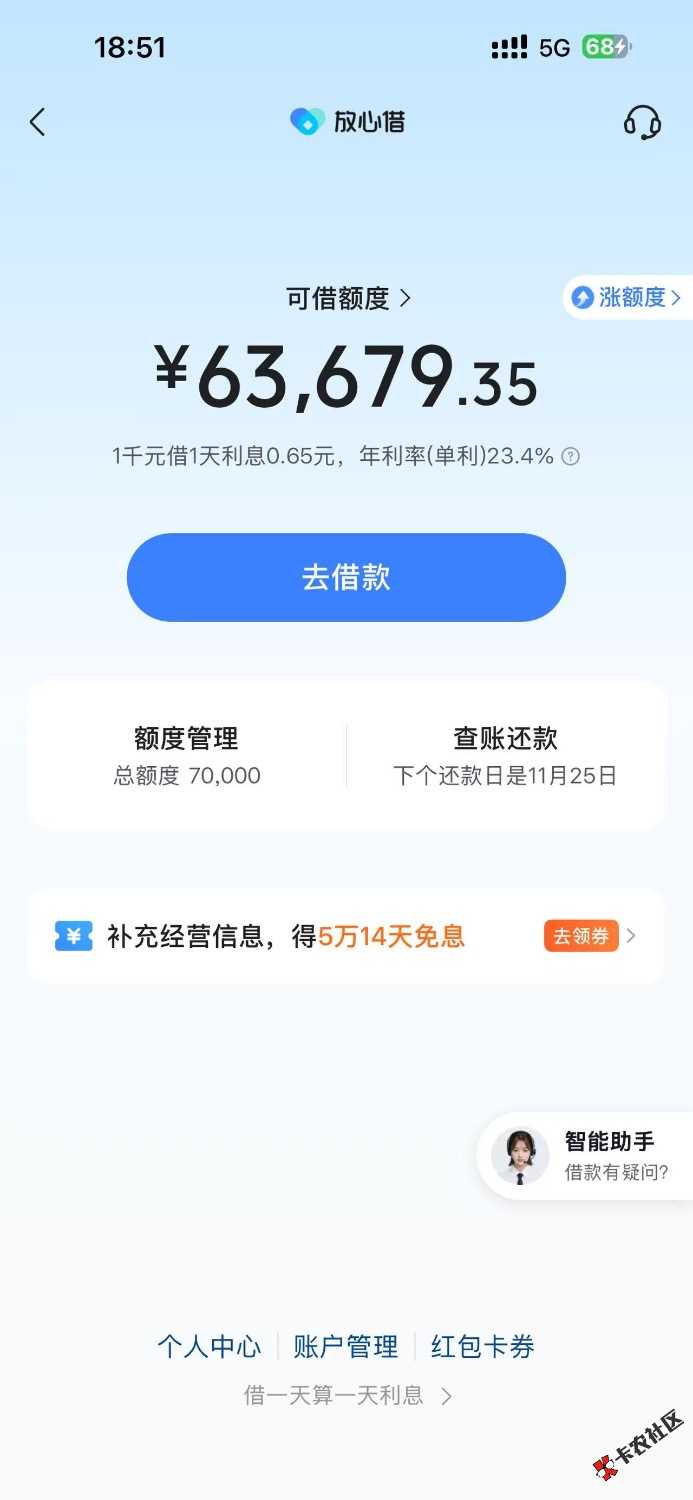Open 账户管理

point(346,1346)
